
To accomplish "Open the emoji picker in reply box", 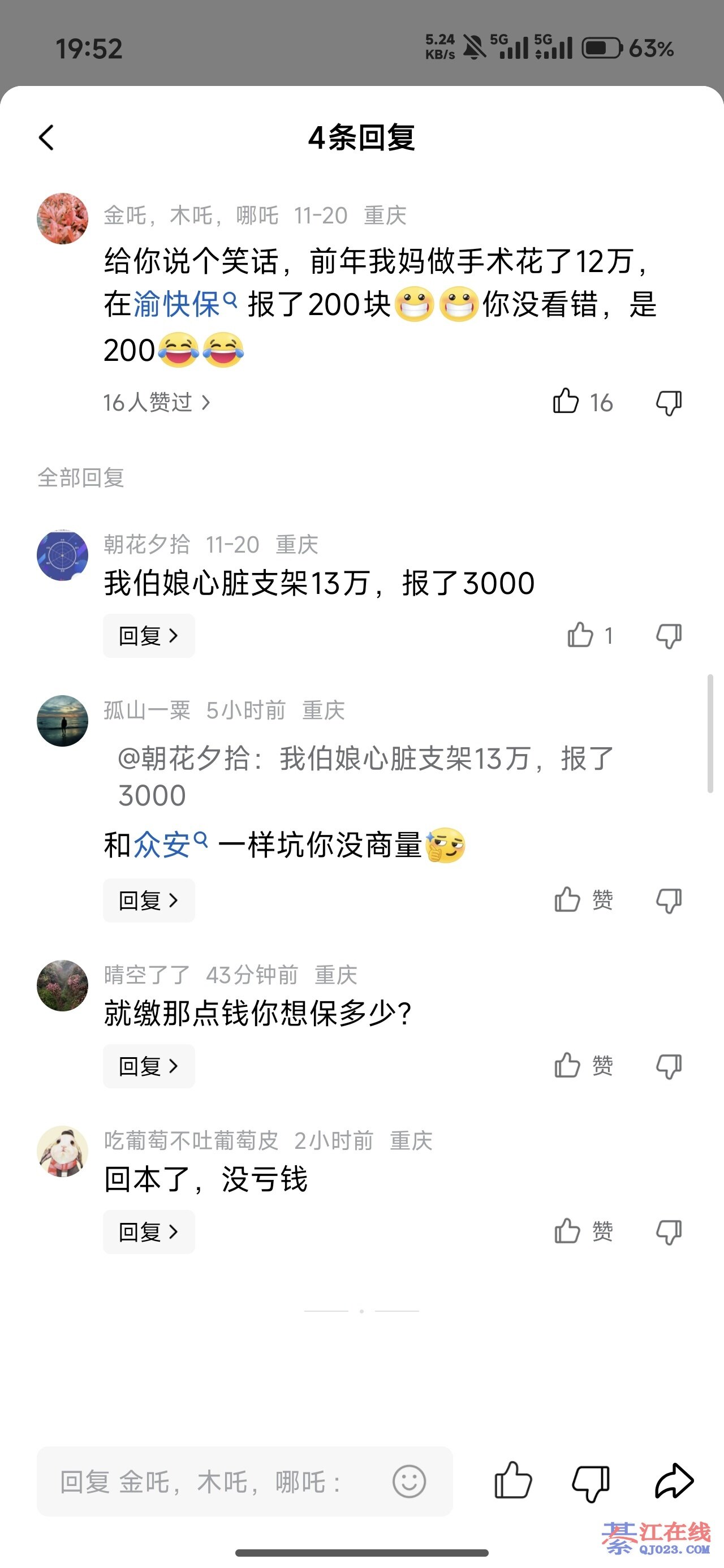I will (409, 1481).
